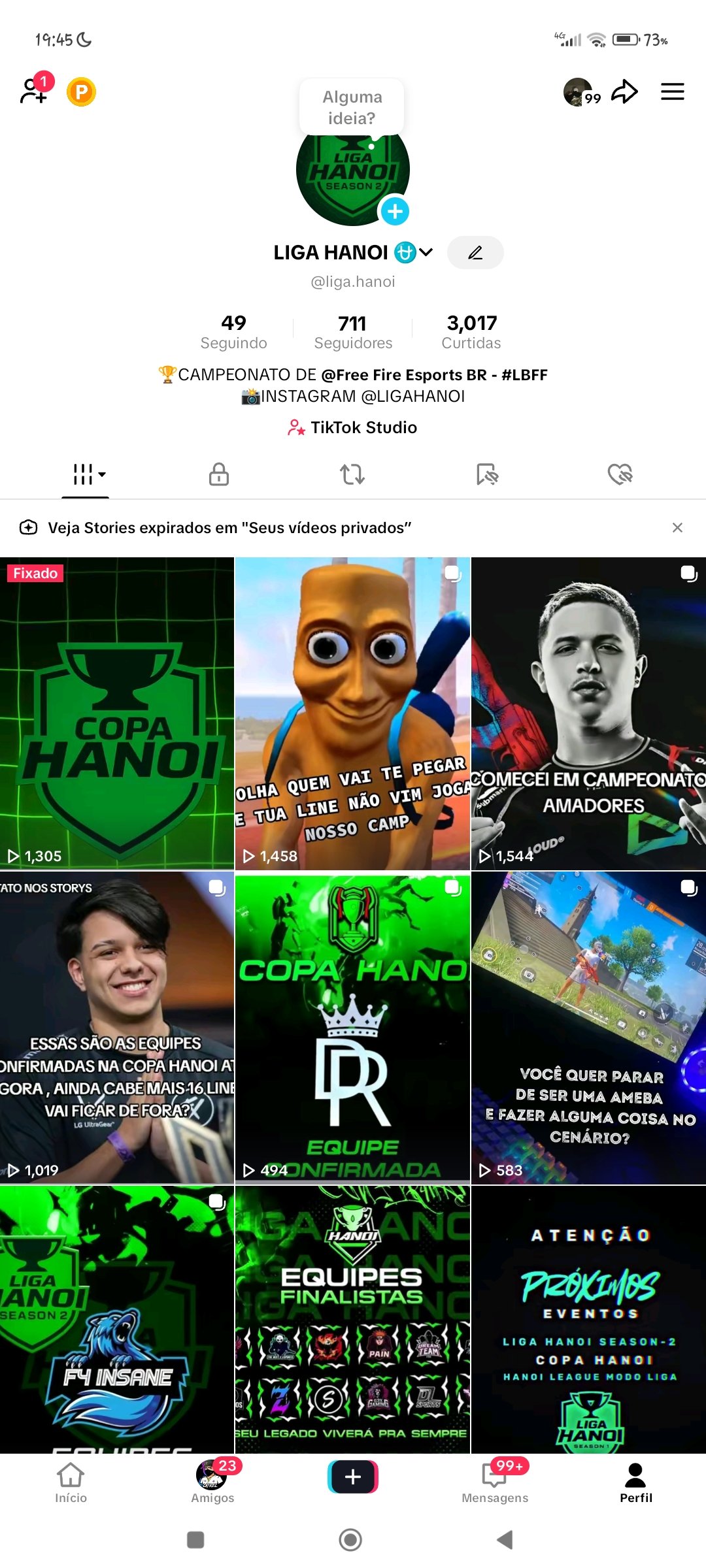View the Seguidores list
The height and width of the screenshot is (1568, 706).
pos(353,331)
